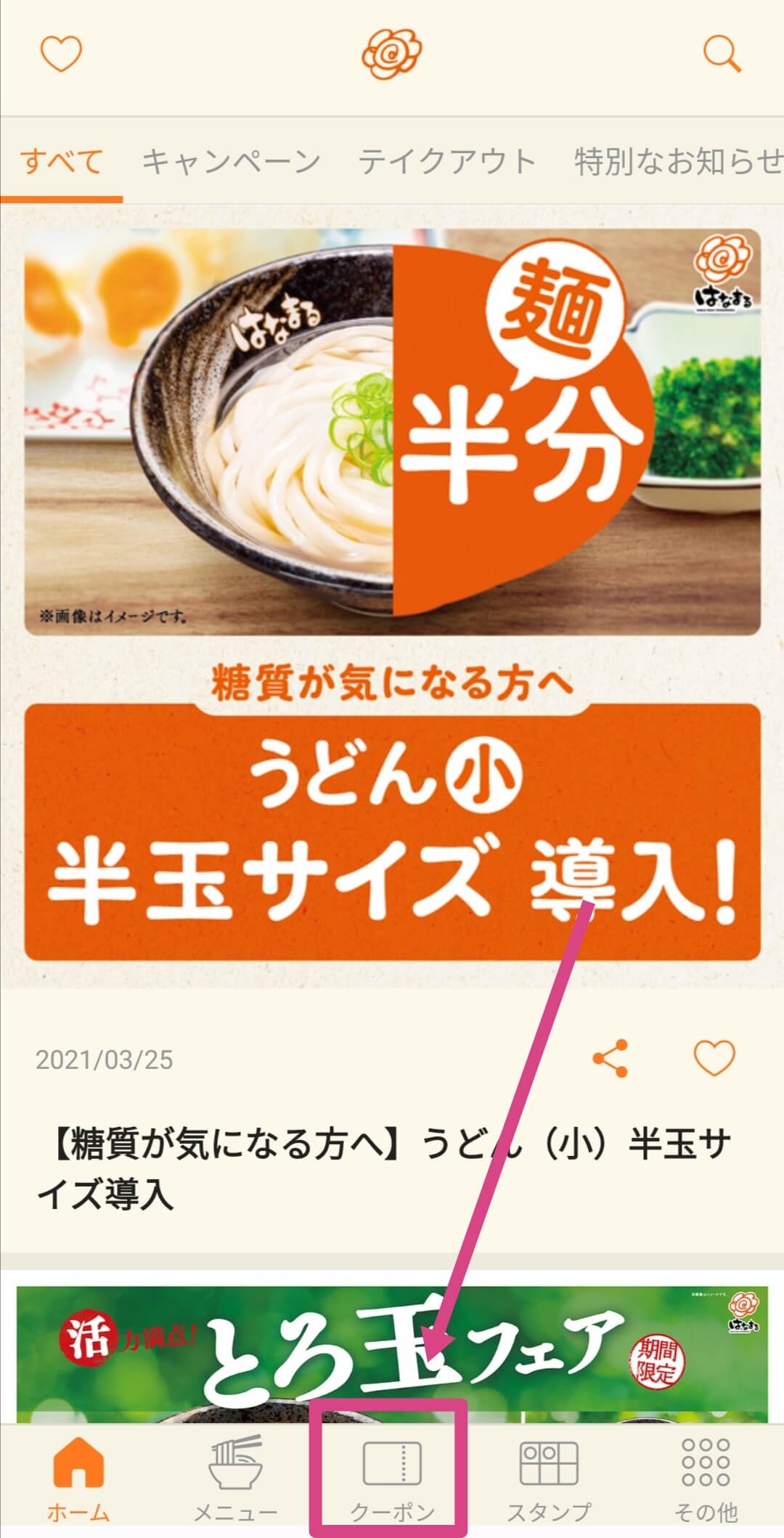Like the うどん(小)半玉サイズ article

tap(714, 1058)
